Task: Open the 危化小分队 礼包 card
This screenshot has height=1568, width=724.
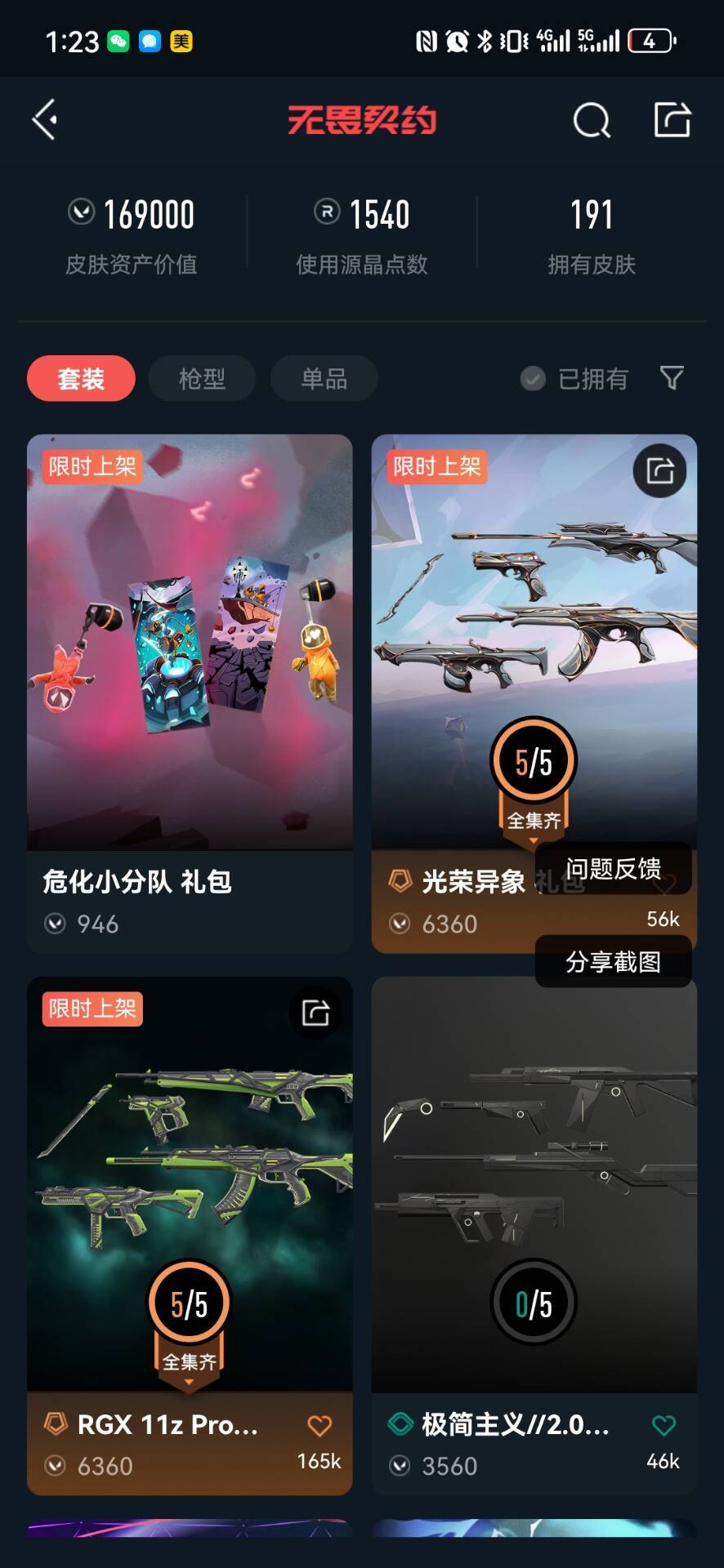Action: click(x=190, y=693)
